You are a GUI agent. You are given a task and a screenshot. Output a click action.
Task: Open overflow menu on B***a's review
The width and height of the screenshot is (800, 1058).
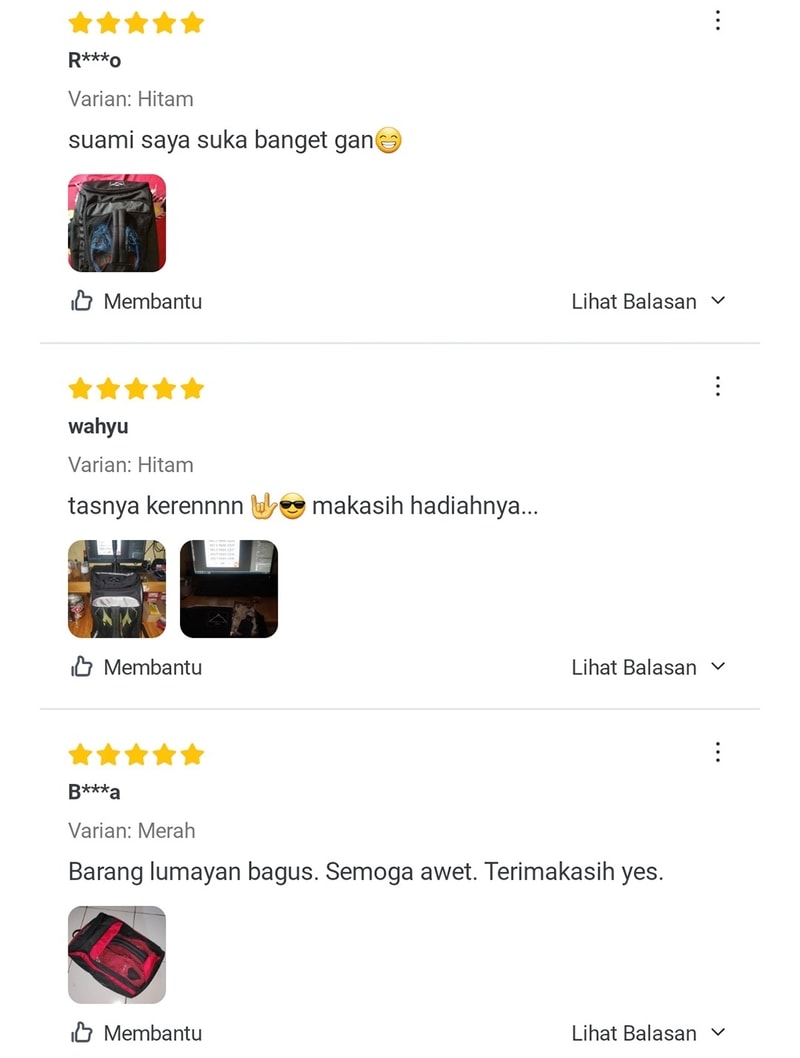[x=717, y=752]
